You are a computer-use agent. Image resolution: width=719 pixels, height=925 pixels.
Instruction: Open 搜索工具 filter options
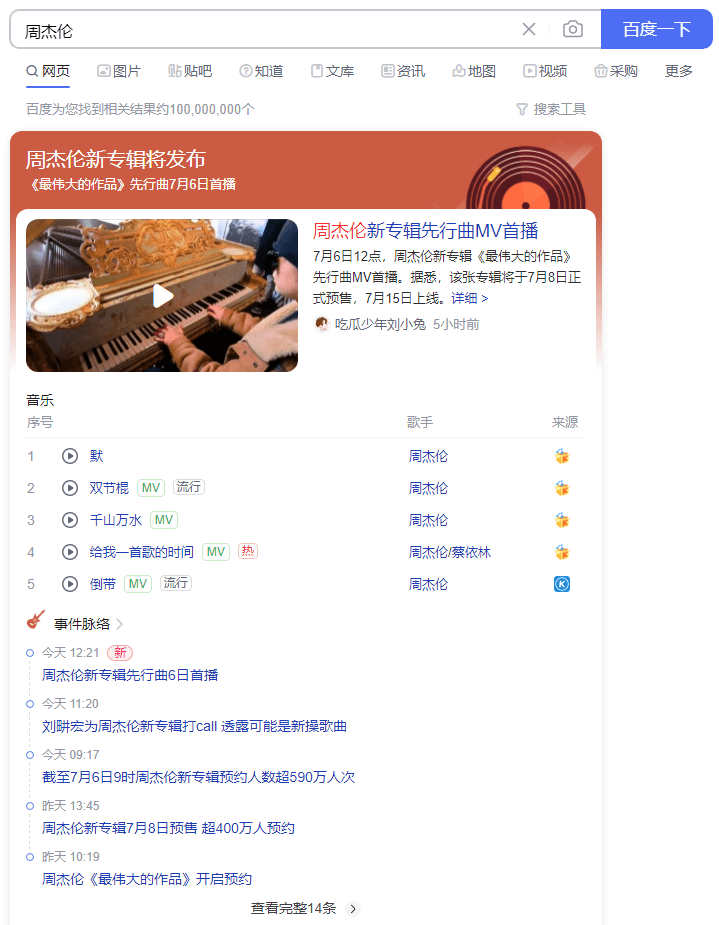pyautogui.click(x=551, y=109)
